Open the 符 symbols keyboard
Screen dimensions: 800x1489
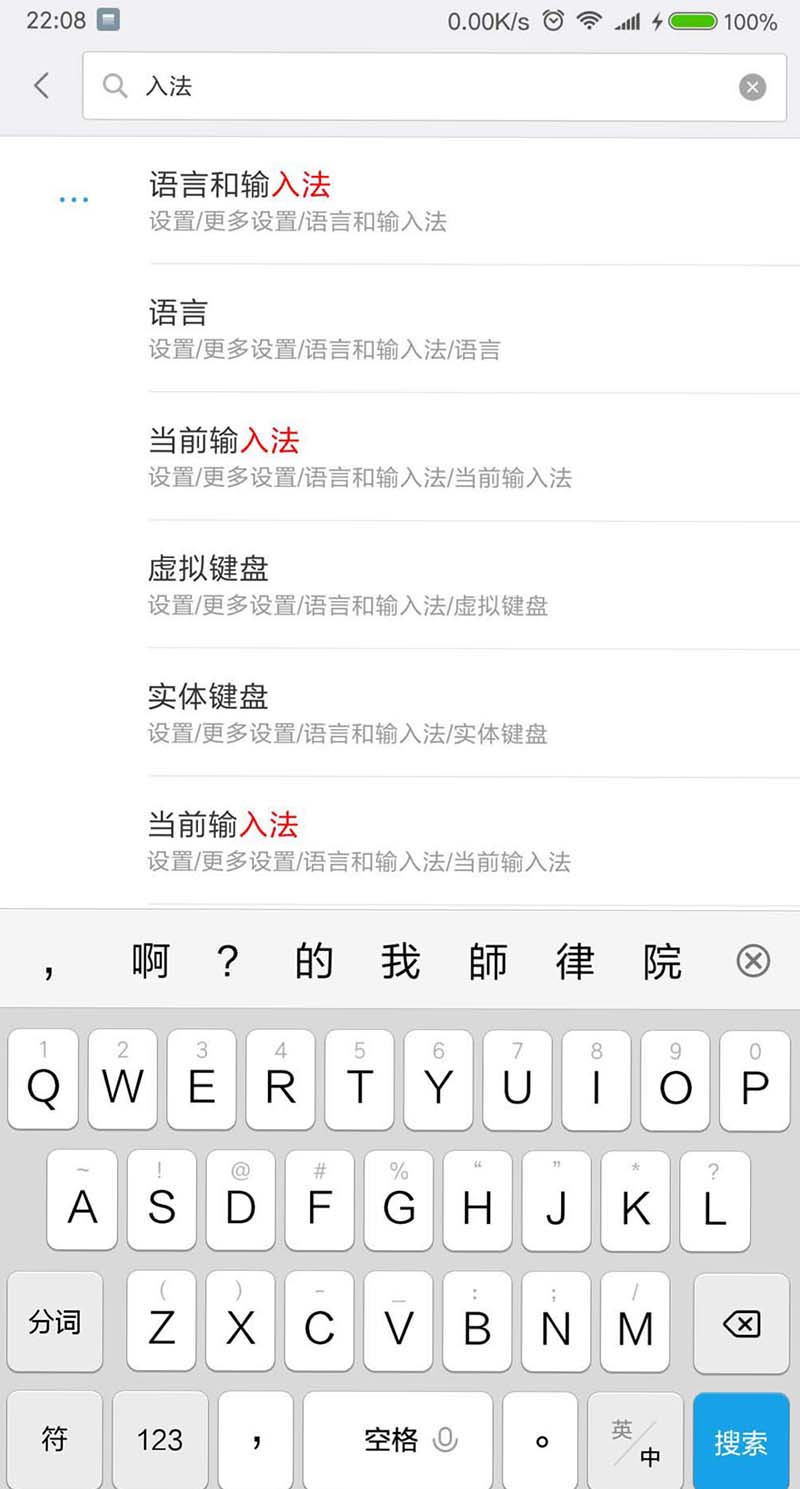pyautogui.click(x=54, y=1440)
